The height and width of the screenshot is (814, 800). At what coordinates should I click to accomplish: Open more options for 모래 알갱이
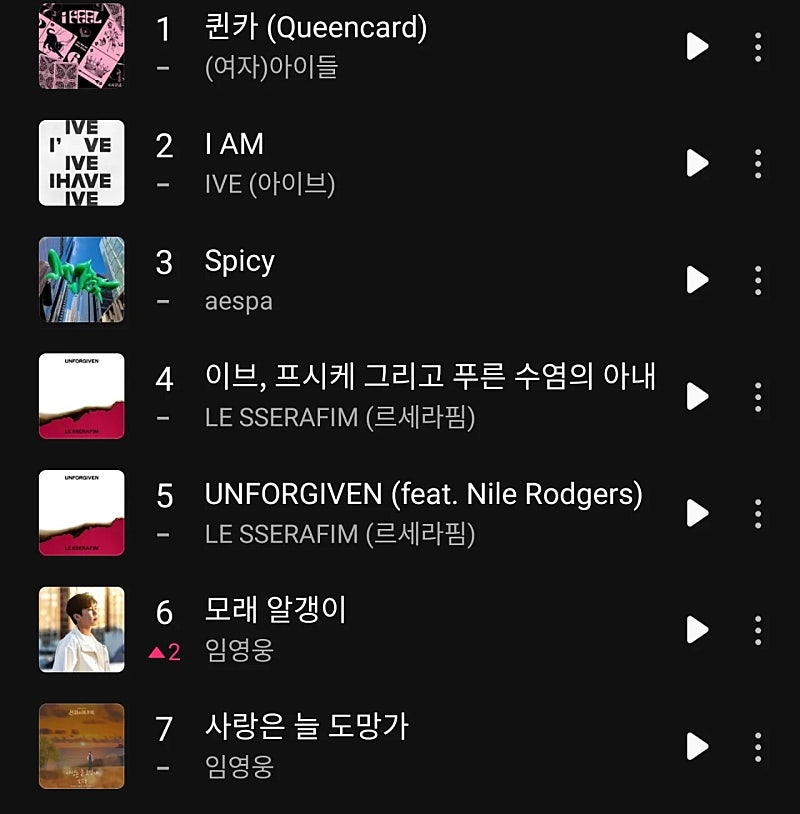(758, 630)
